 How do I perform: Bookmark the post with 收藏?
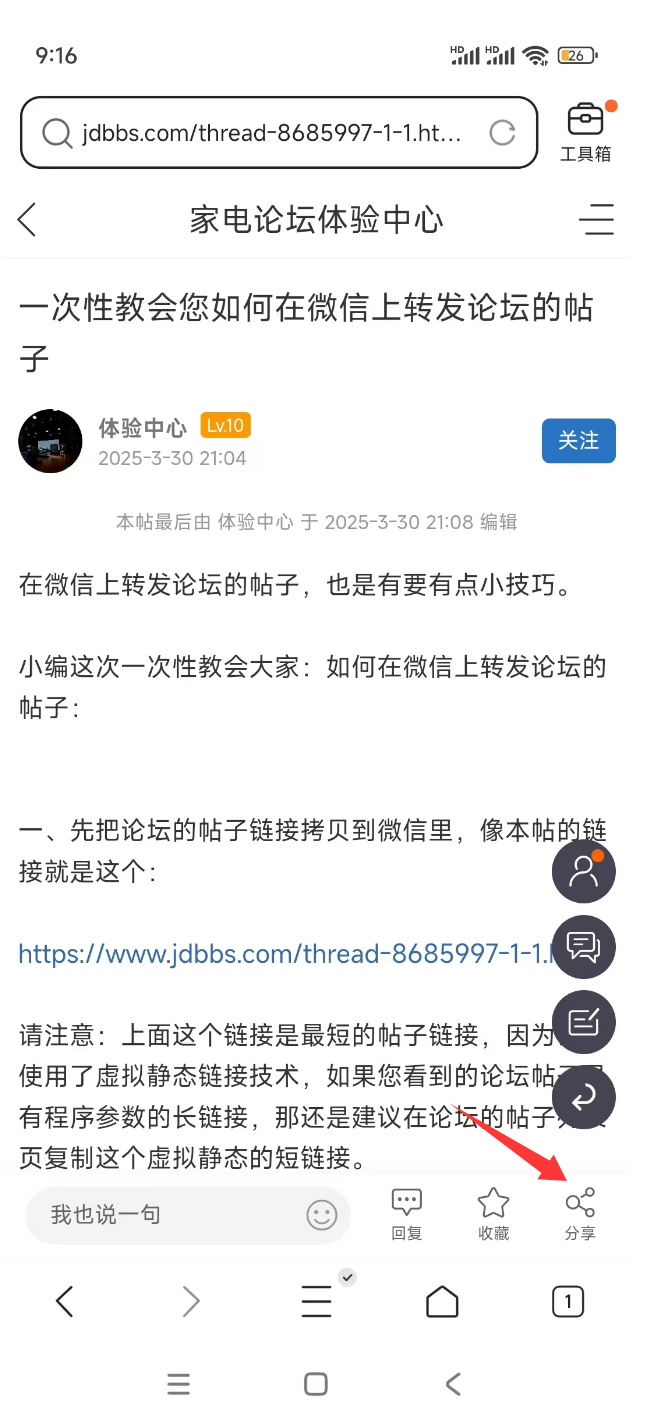click(x=494, y=1215)
